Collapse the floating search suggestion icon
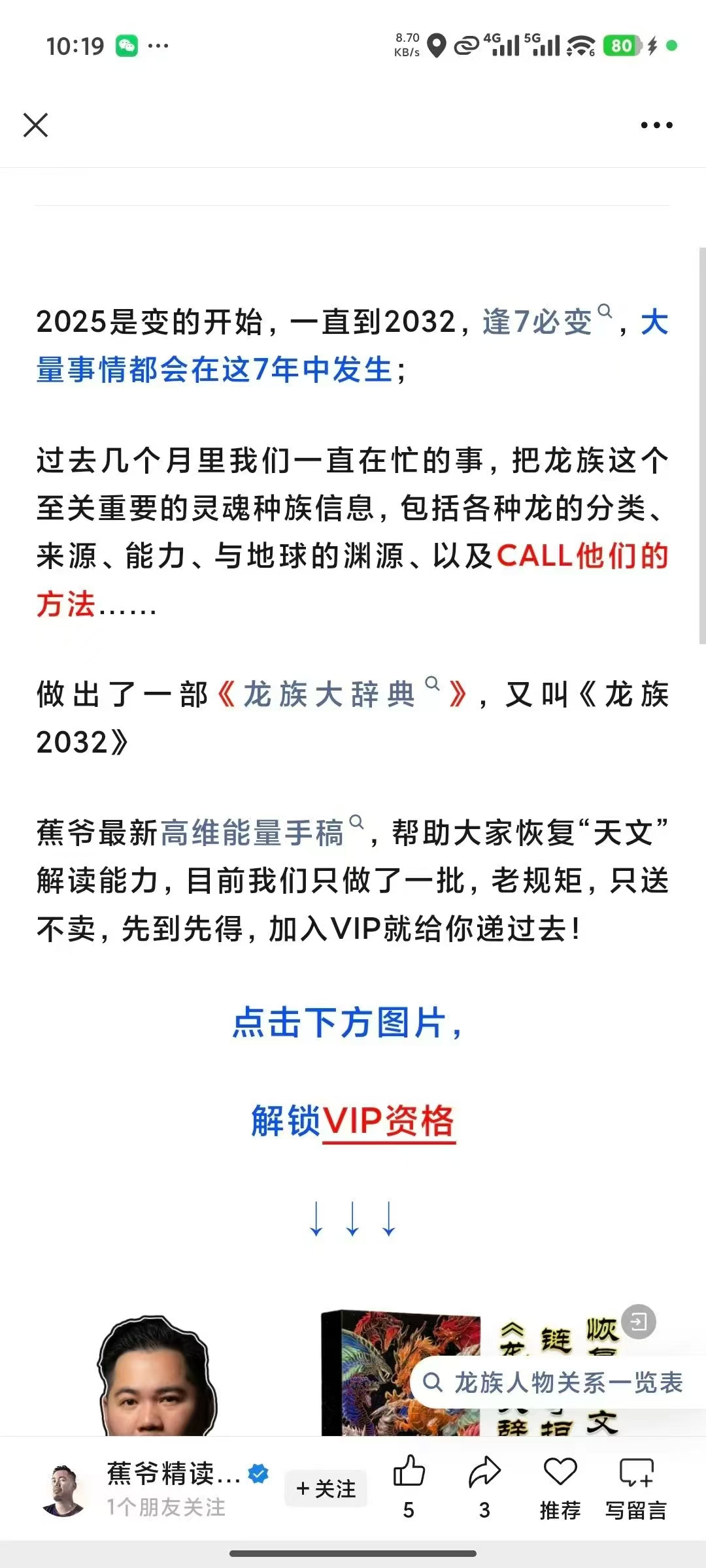Viewport: 706px width, 1568px height. click(638, 1322)
